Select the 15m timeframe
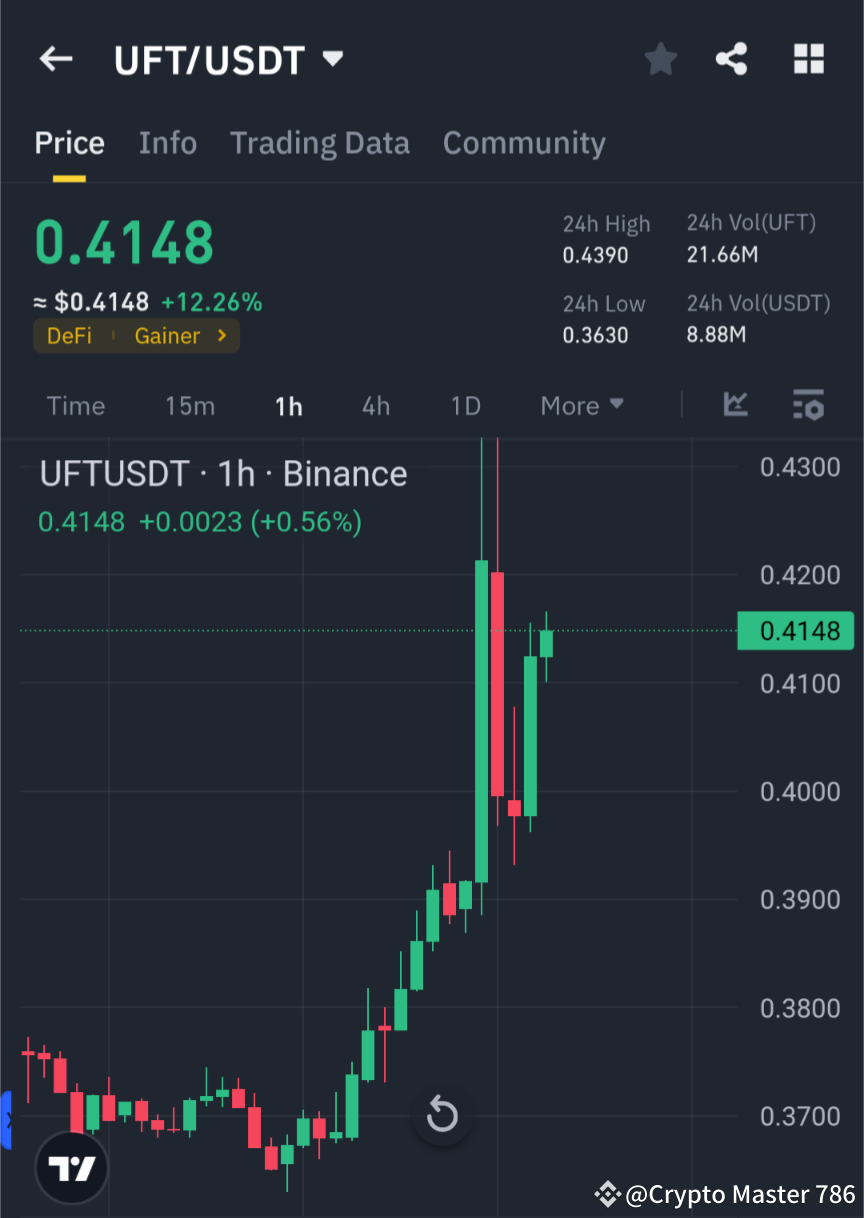The height and width of the screenshot is (1218, 864). (x=190, y=406)
